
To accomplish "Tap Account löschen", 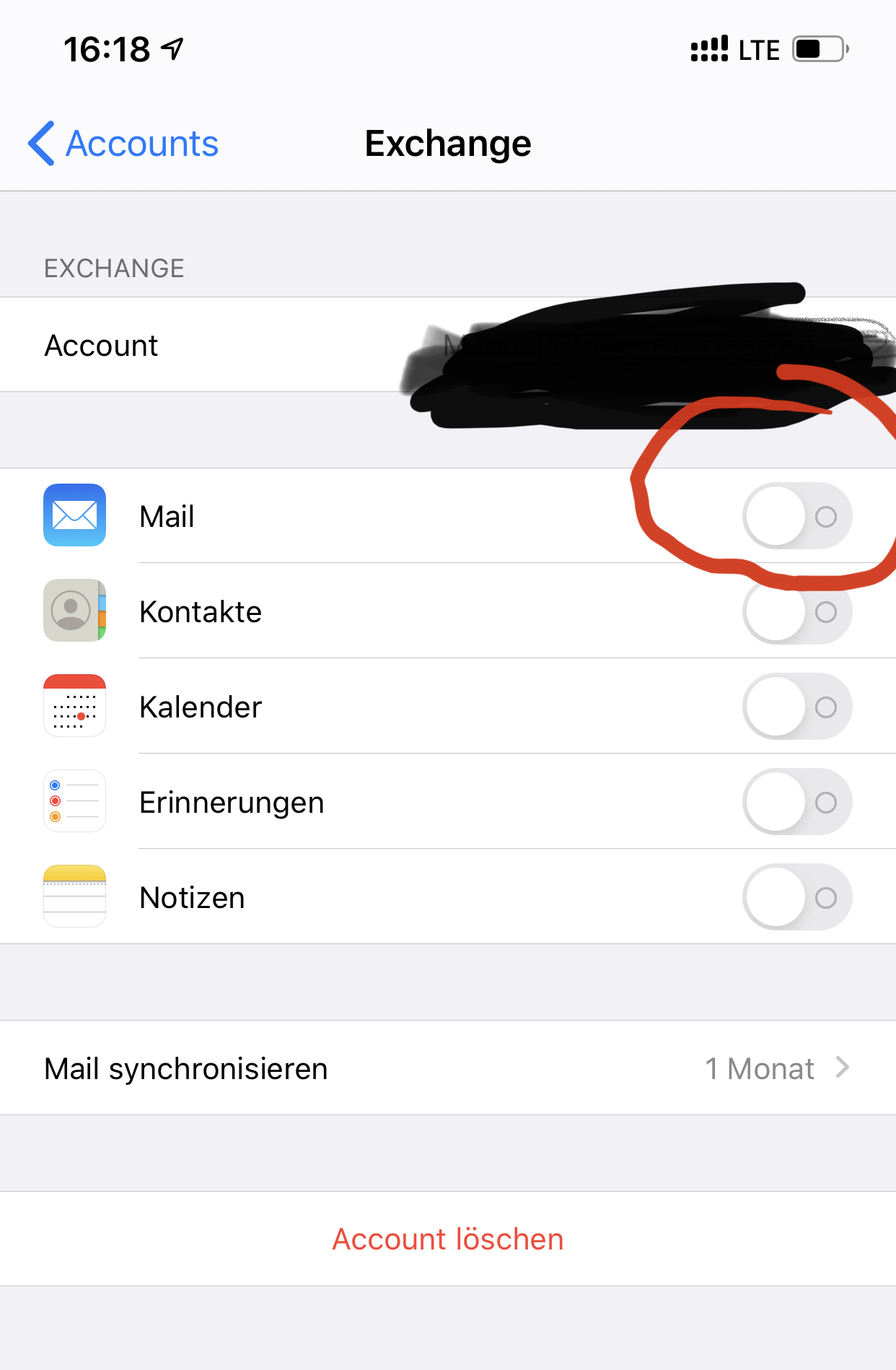I will coord(448,1239).
